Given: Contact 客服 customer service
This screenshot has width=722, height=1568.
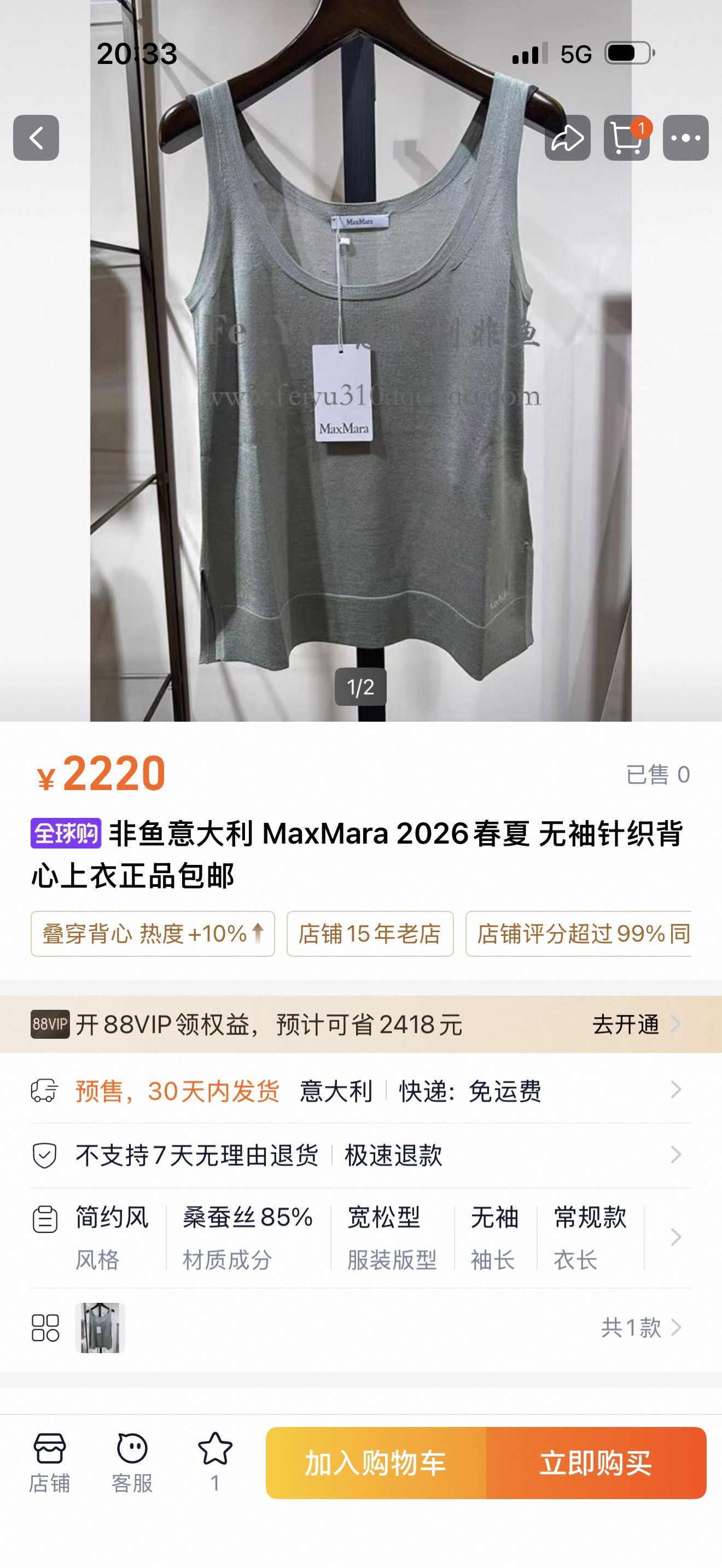Looking at the screenshot, I should pyautogui.click(x=131, y=1462).
